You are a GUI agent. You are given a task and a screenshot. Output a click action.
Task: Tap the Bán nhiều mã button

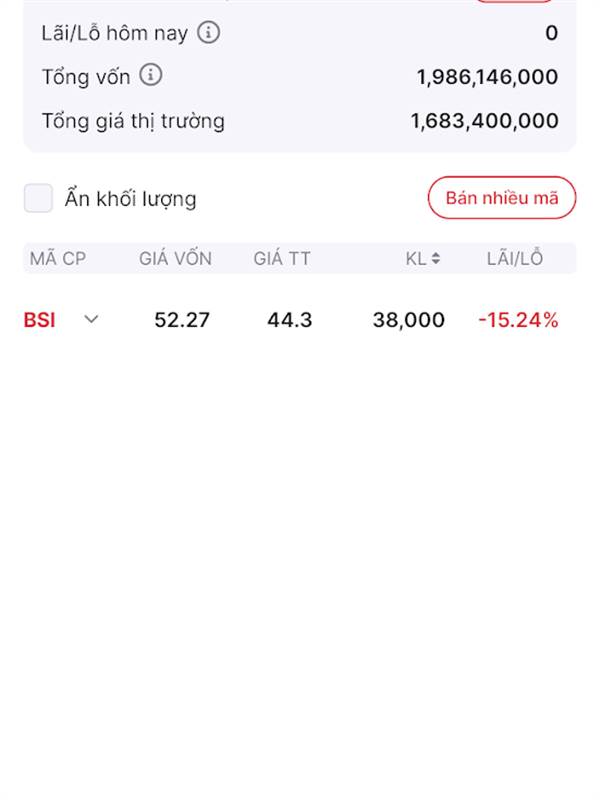point(502,198)
